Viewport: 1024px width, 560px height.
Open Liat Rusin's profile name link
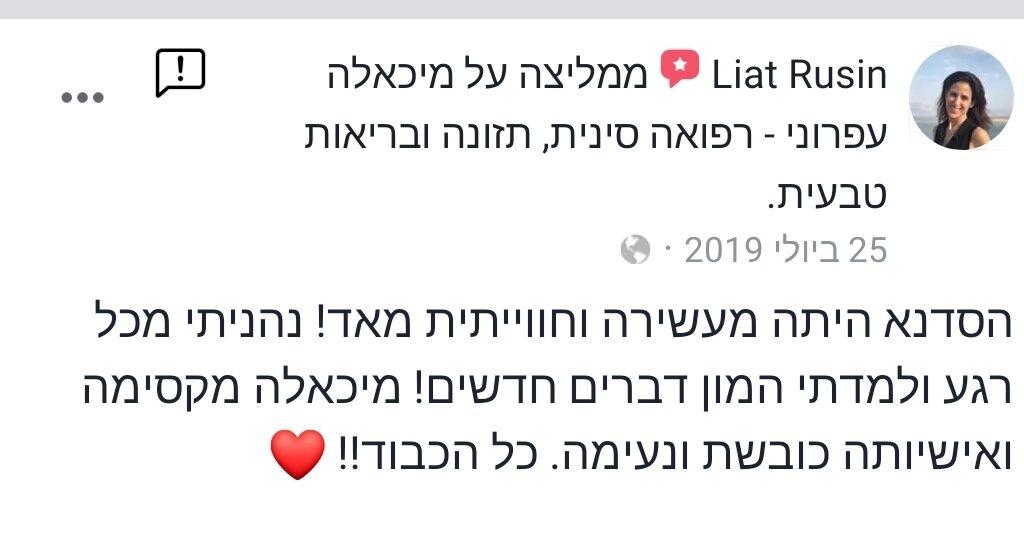coord(799,75)
